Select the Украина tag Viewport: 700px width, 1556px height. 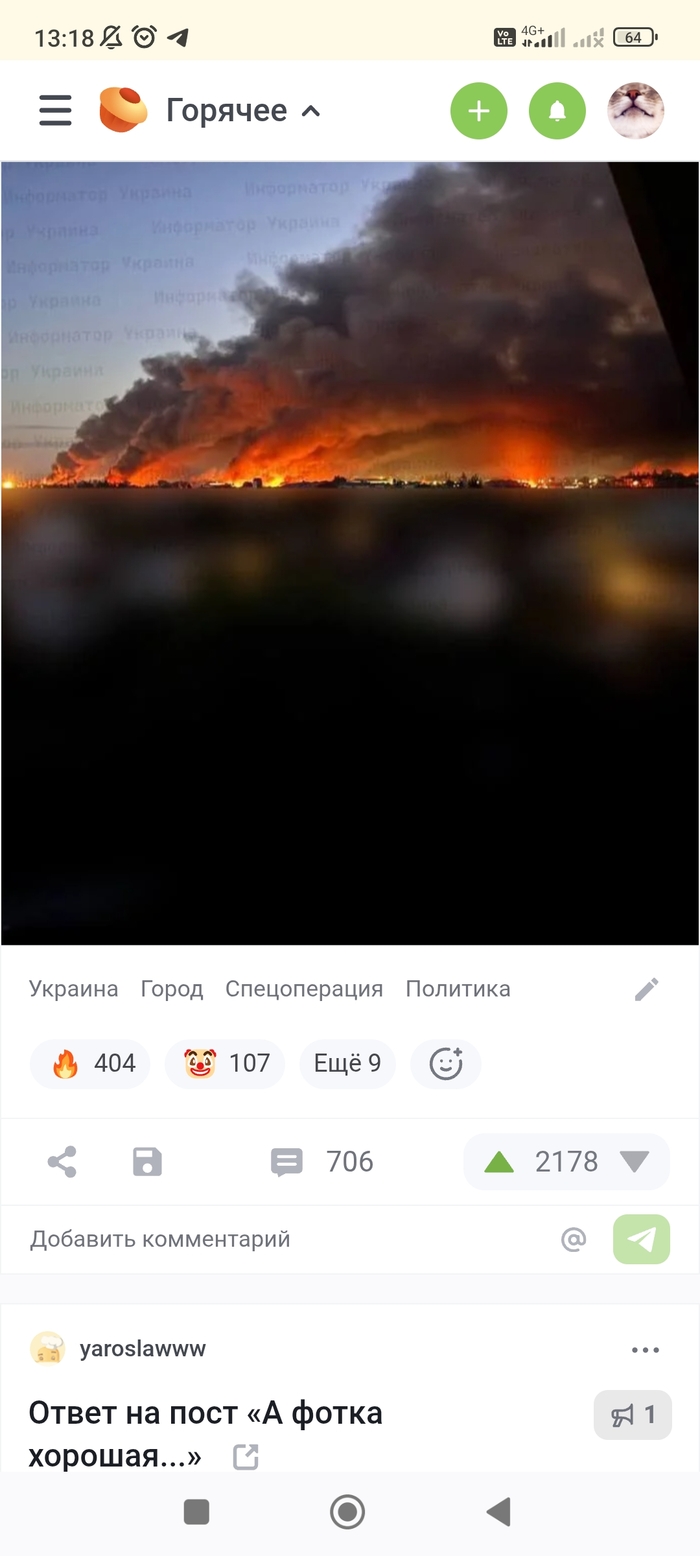73,989
